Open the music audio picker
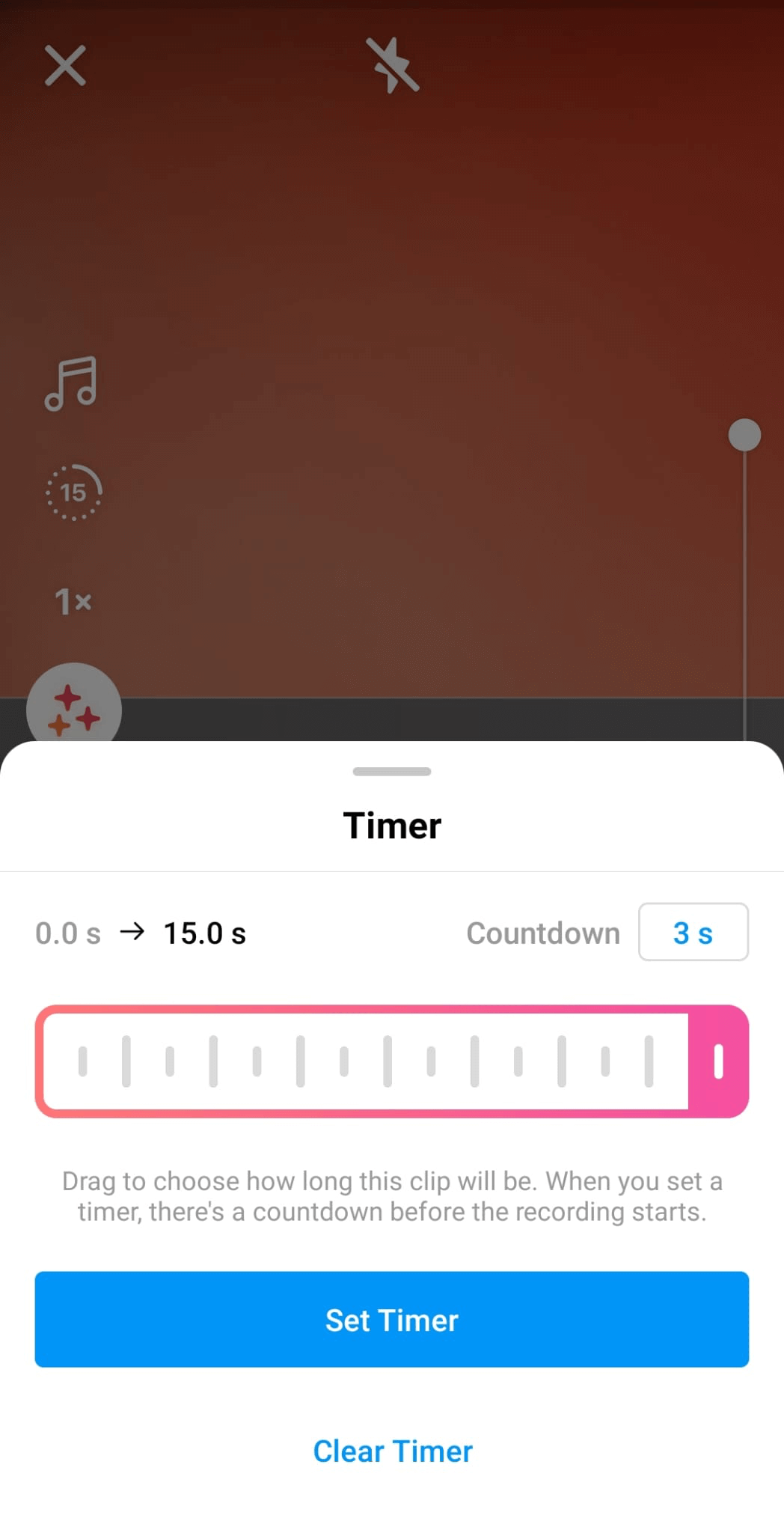 coord(71,383)
